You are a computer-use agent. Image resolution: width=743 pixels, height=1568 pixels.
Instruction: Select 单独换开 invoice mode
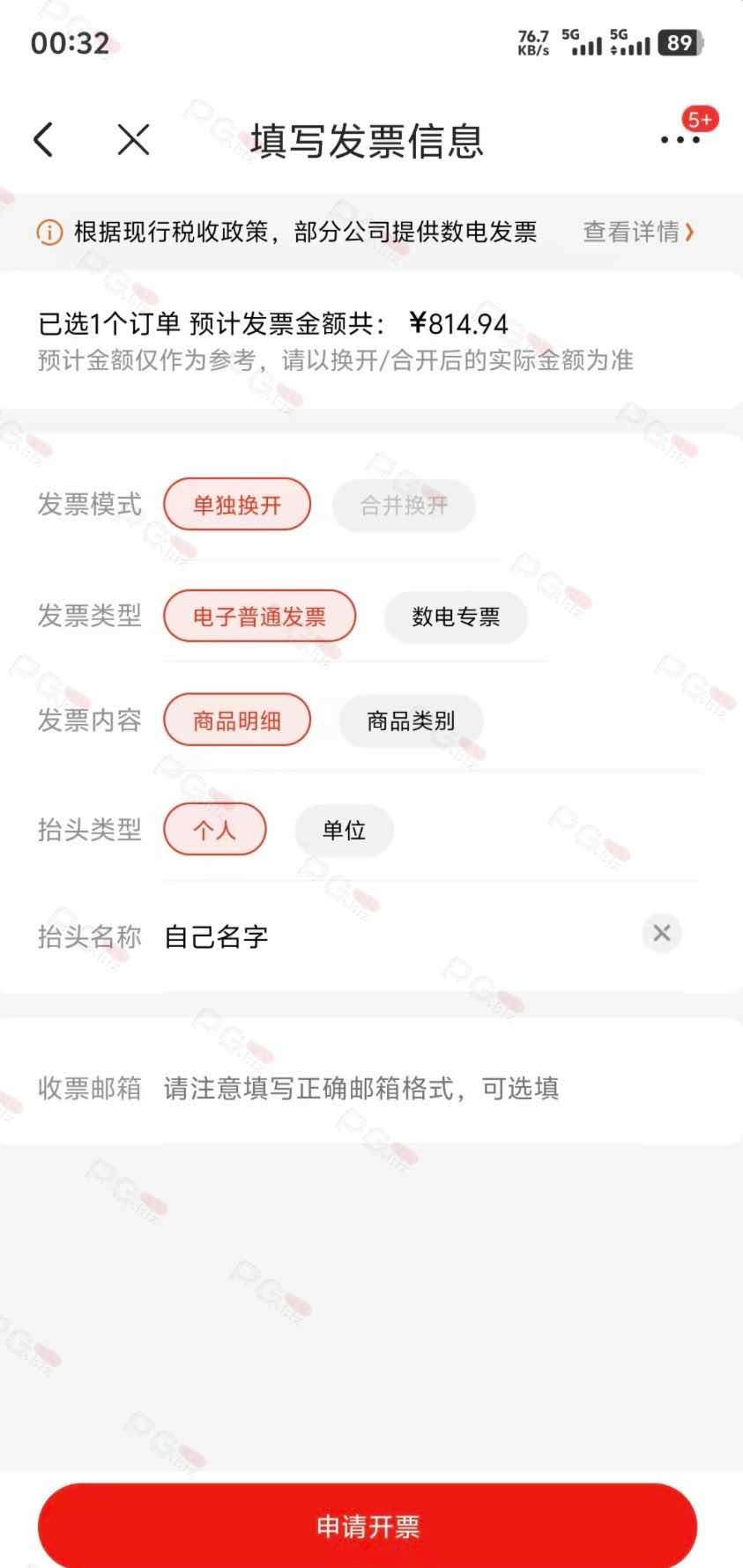[237, 505]
